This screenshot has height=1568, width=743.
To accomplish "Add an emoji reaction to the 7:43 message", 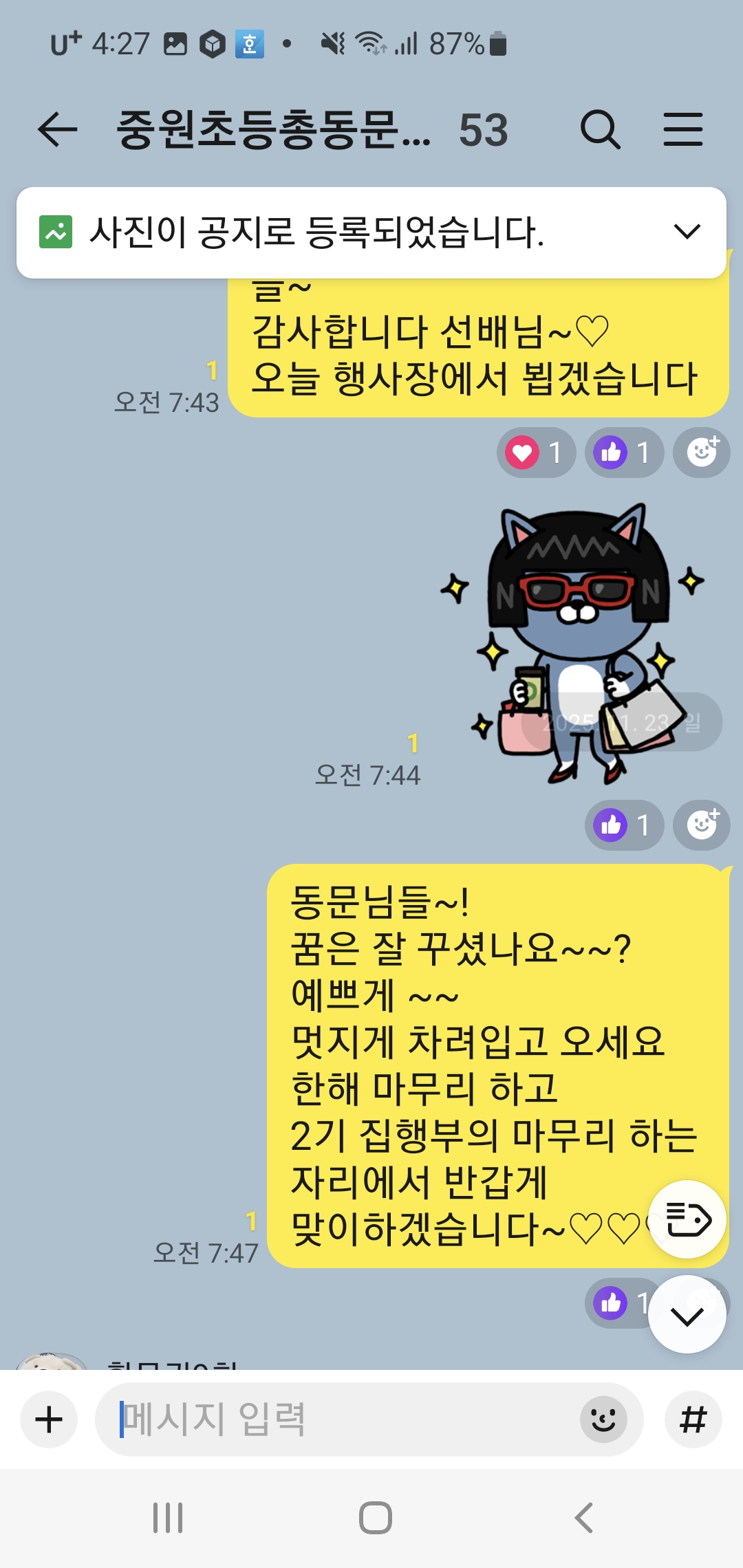I will point(702,453).
